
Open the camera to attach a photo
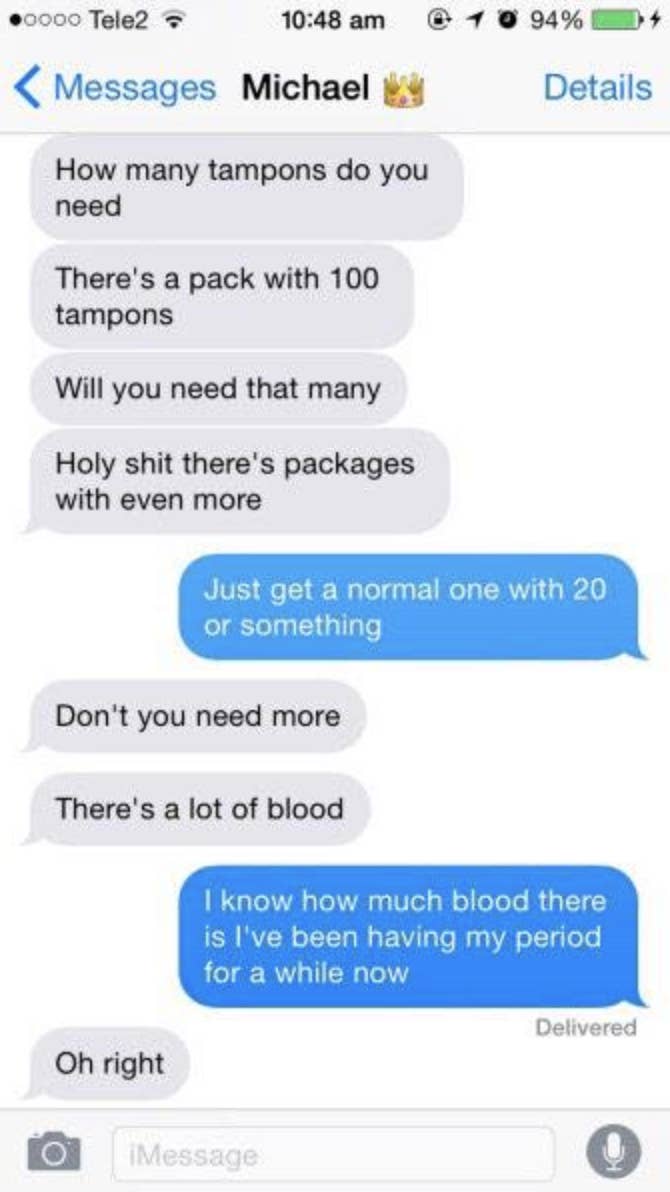click(54, 1152)
